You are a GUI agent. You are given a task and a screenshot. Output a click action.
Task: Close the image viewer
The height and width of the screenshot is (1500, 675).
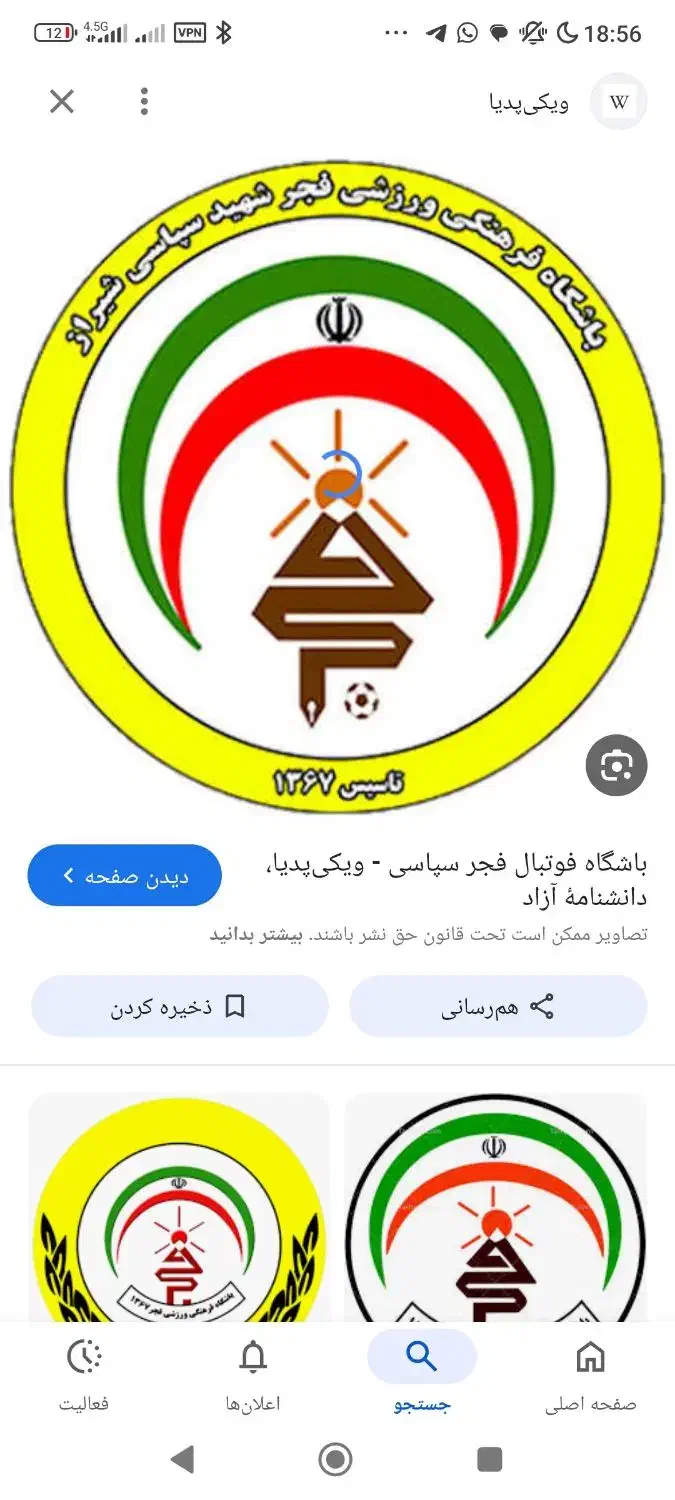click(62, 101)
